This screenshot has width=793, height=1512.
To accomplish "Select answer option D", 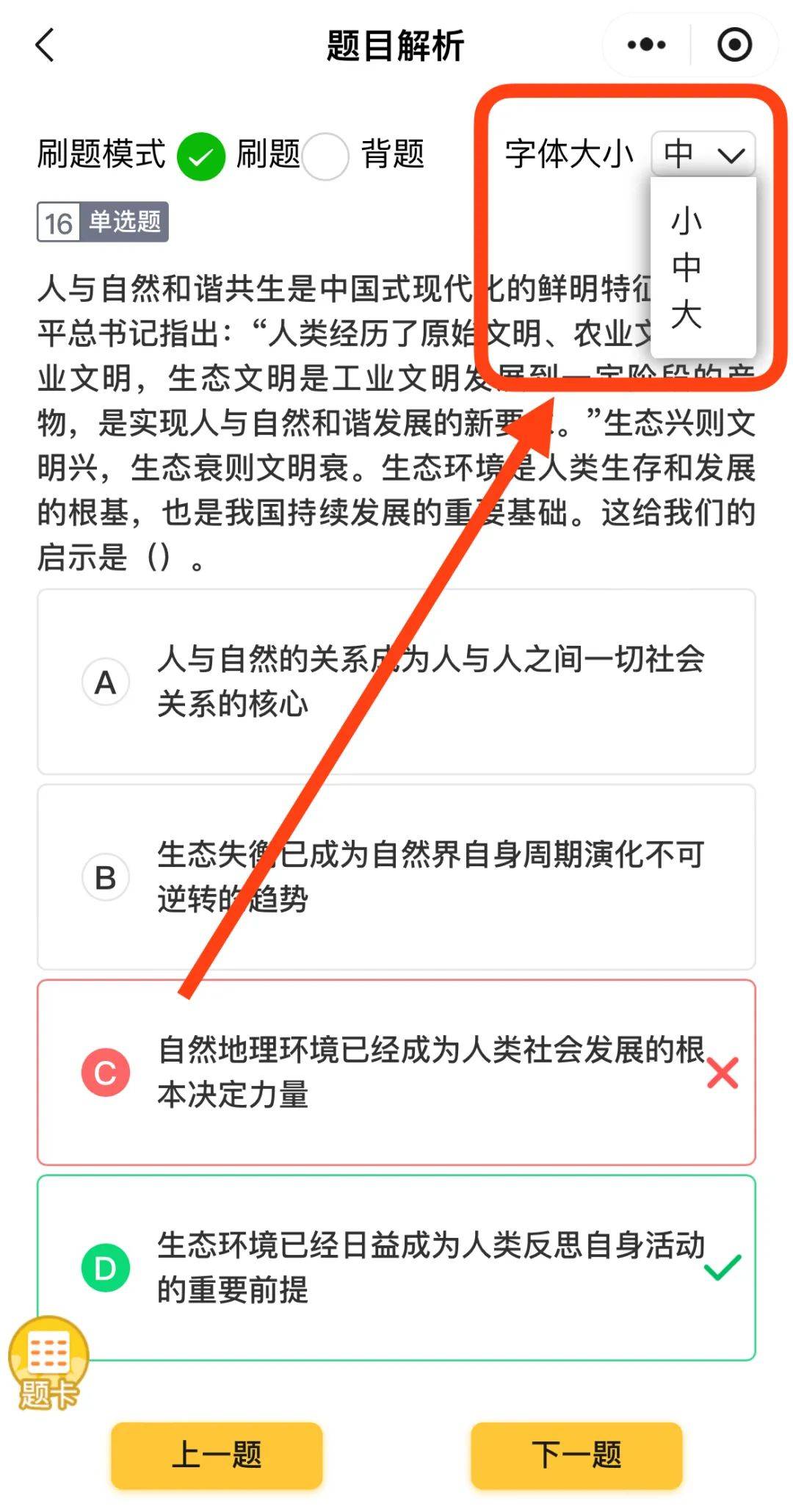I will (x=396, y=1267).
